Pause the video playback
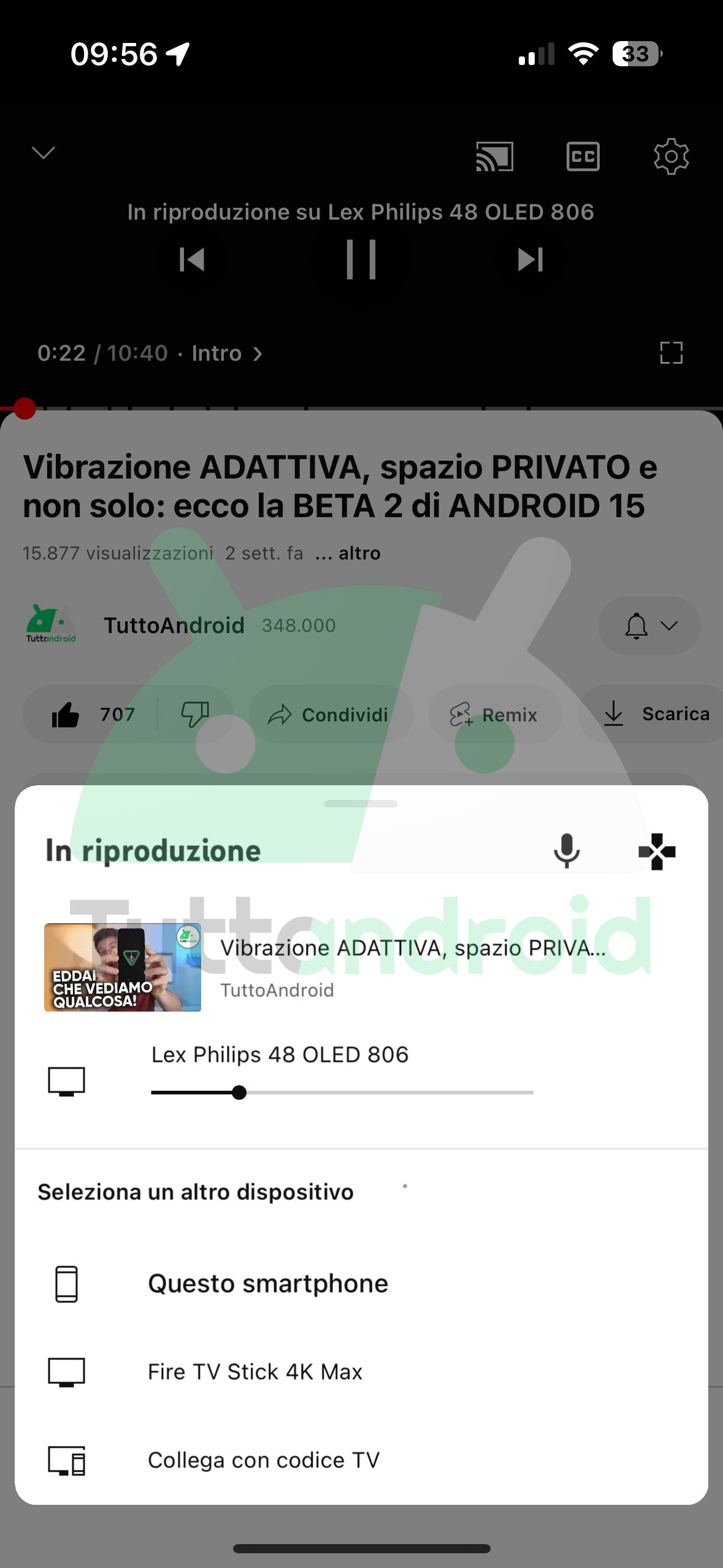723x1568 pixels. click(361, 259)
